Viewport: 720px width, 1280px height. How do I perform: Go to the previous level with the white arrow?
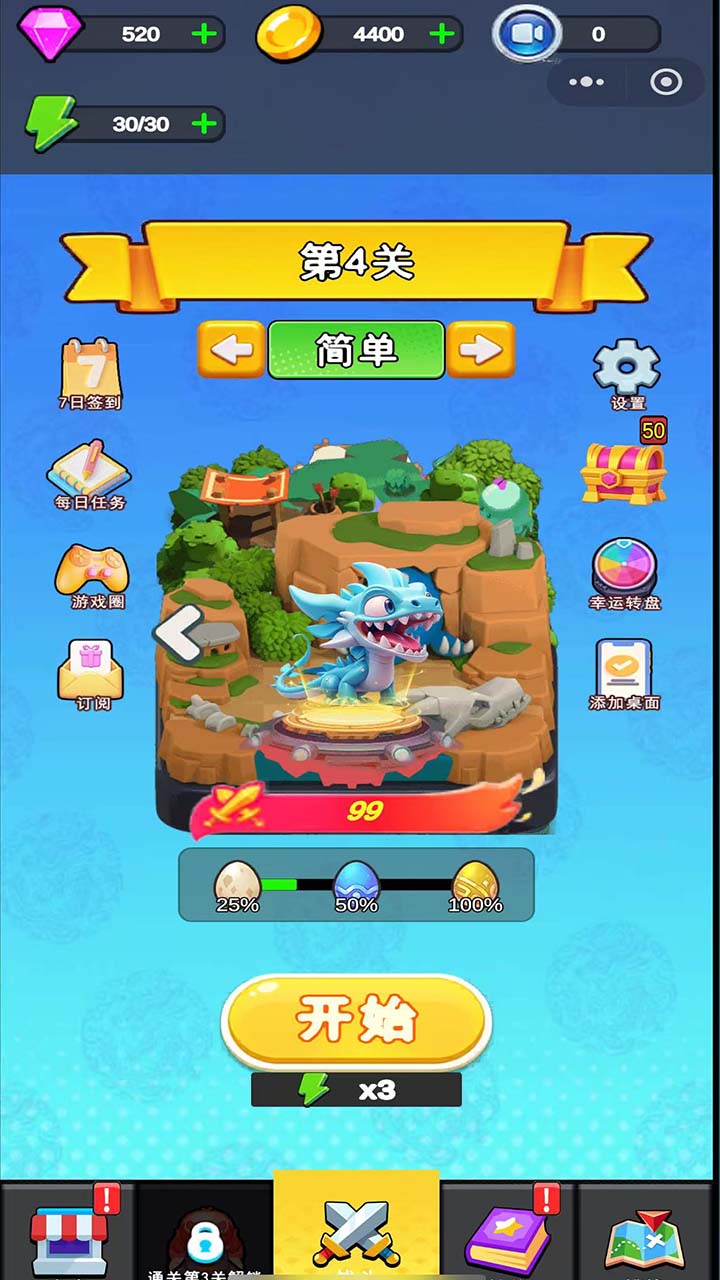180,634
